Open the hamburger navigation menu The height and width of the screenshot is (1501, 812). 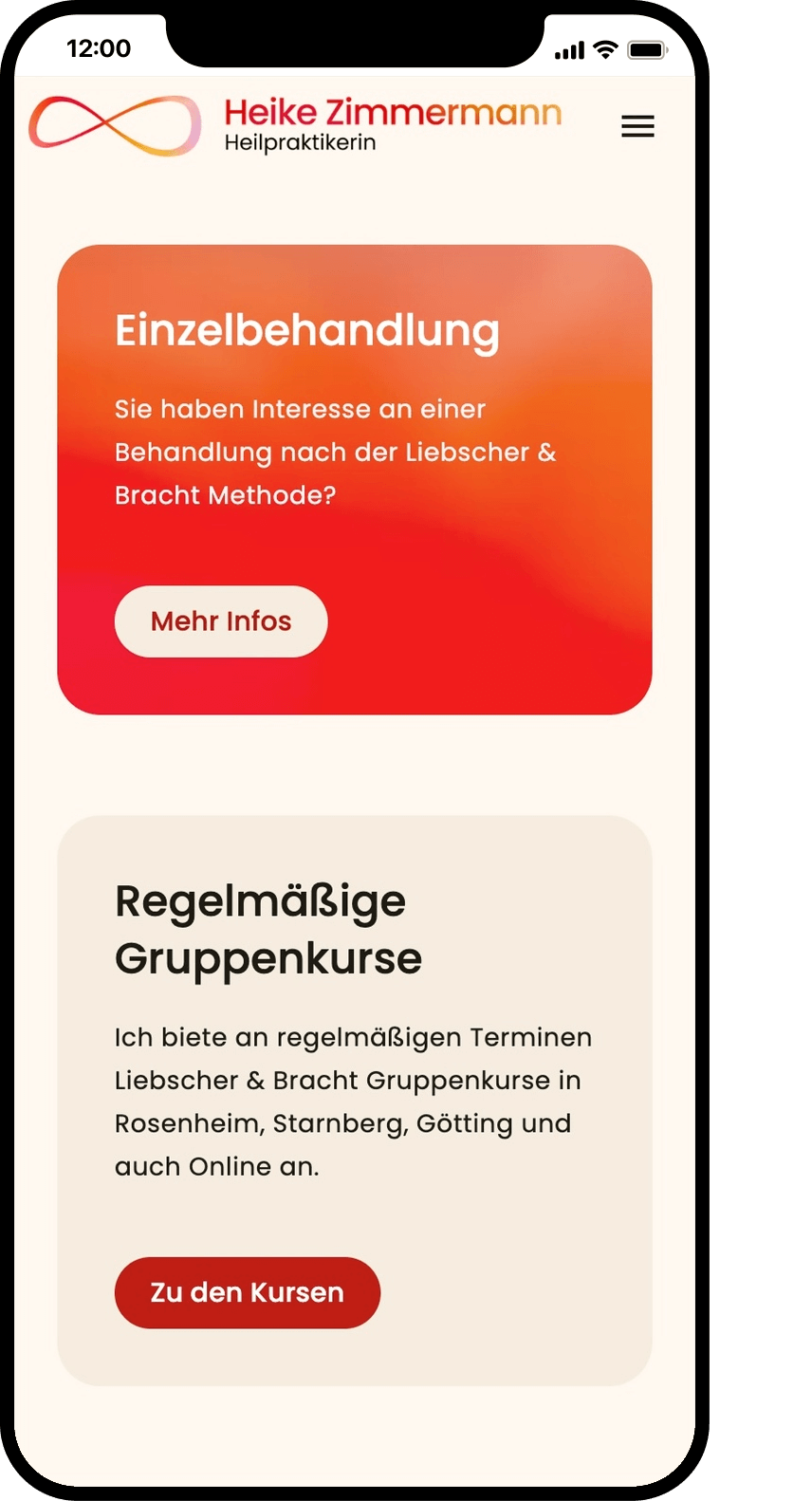[x=637, y=126]
